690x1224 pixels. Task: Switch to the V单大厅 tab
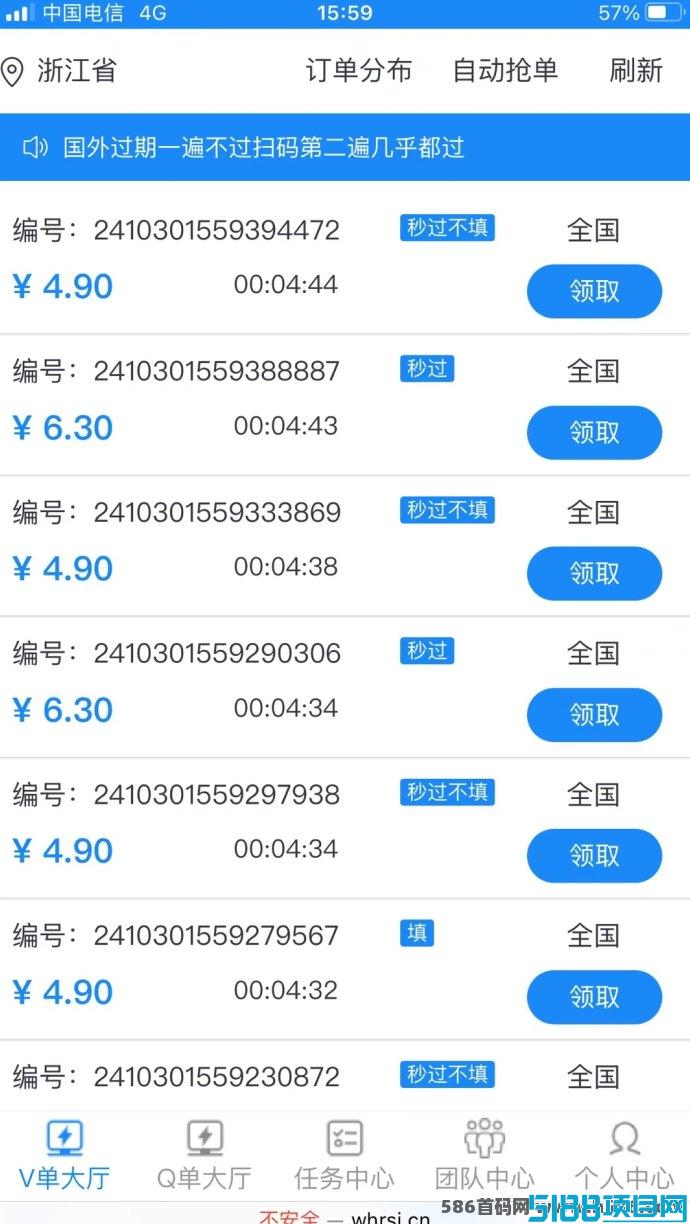click(65, 1156)
